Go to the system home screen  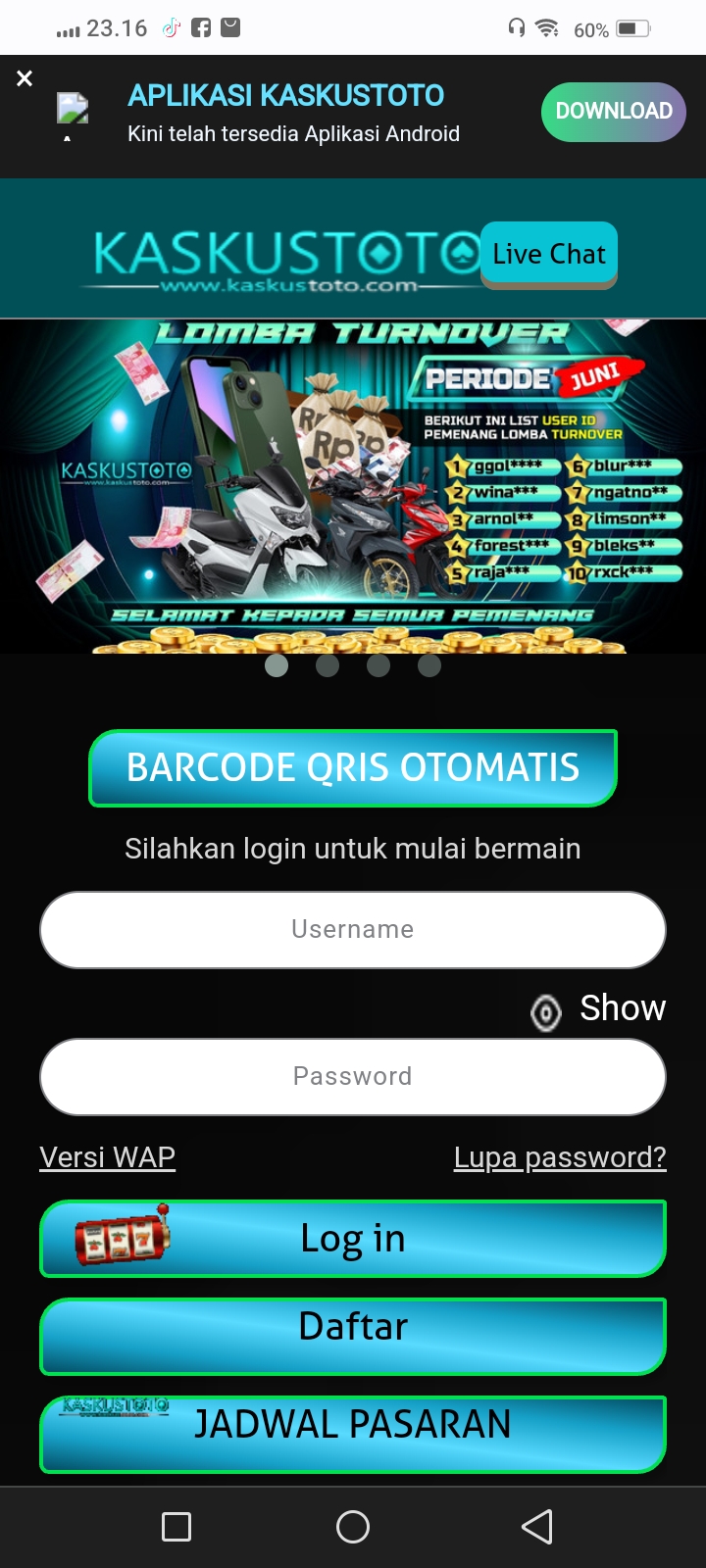click(353, 1527)
